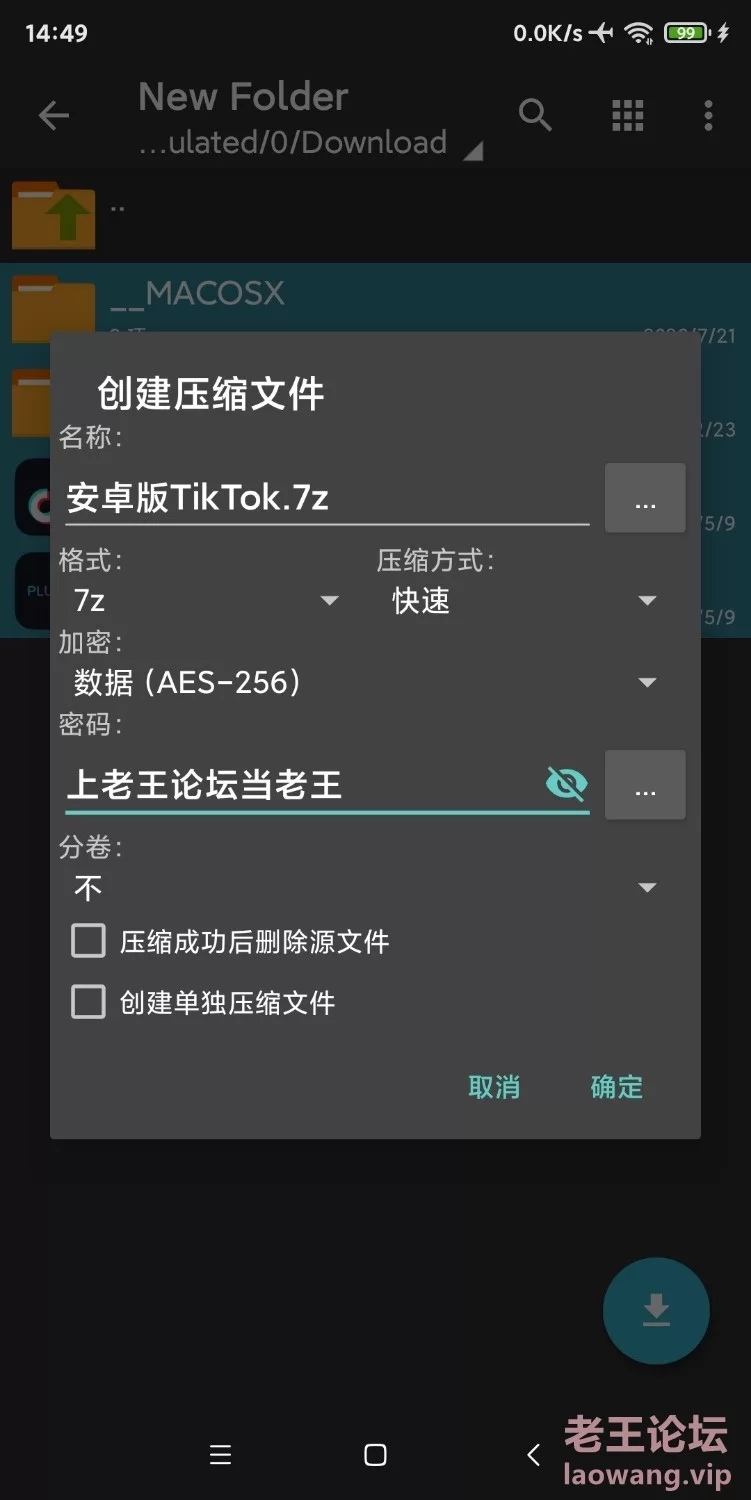Open the AES-256 encryption dropdown

pyautogui.click(x=367, y=682)
